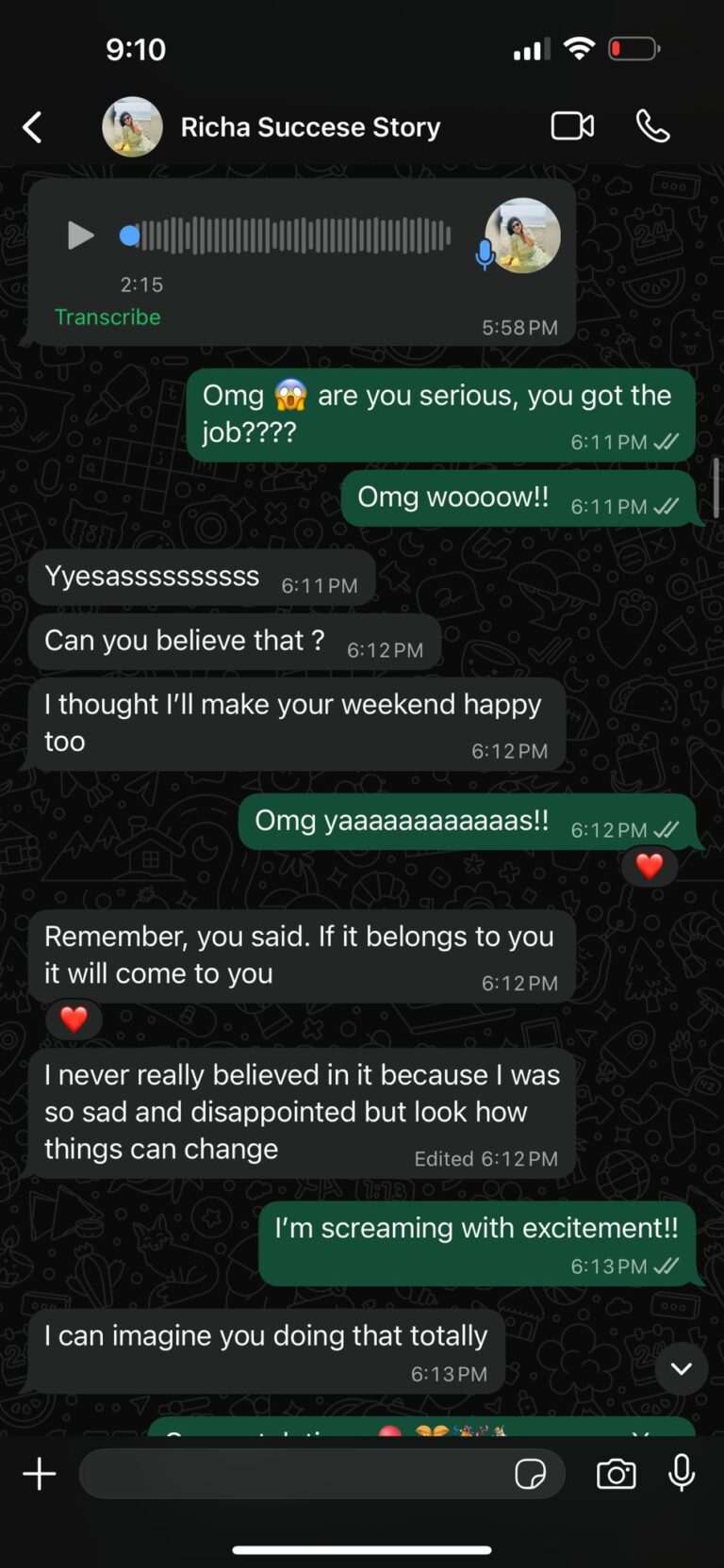Play the 2:15 voice message
The image size is (724, 1568).
pos(80,236)
